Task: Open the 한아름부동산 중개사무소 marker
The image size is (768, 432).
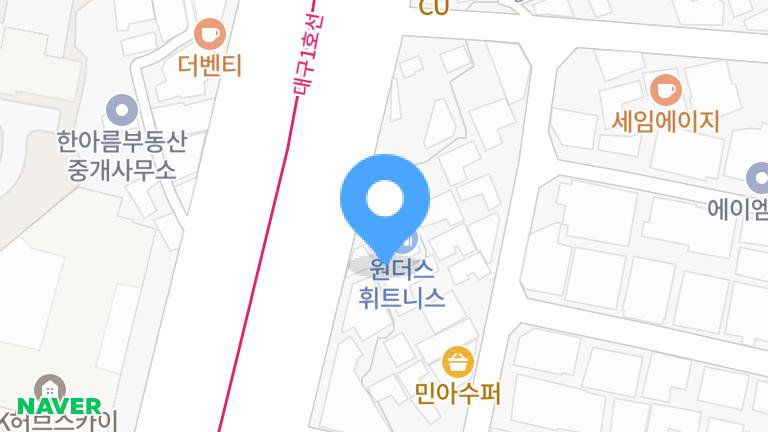Action: point(122,107)
